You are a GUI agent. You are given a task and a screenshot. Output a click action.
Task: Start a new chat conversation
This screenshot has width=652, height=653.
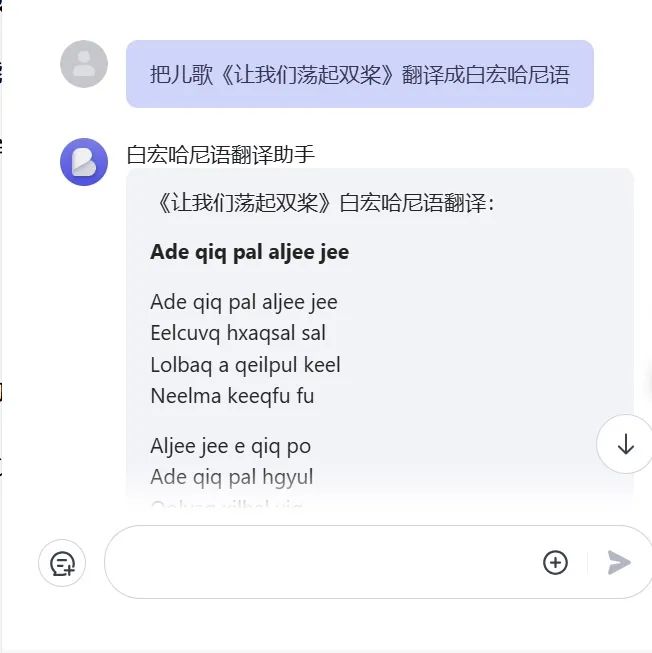pos(62,563)
